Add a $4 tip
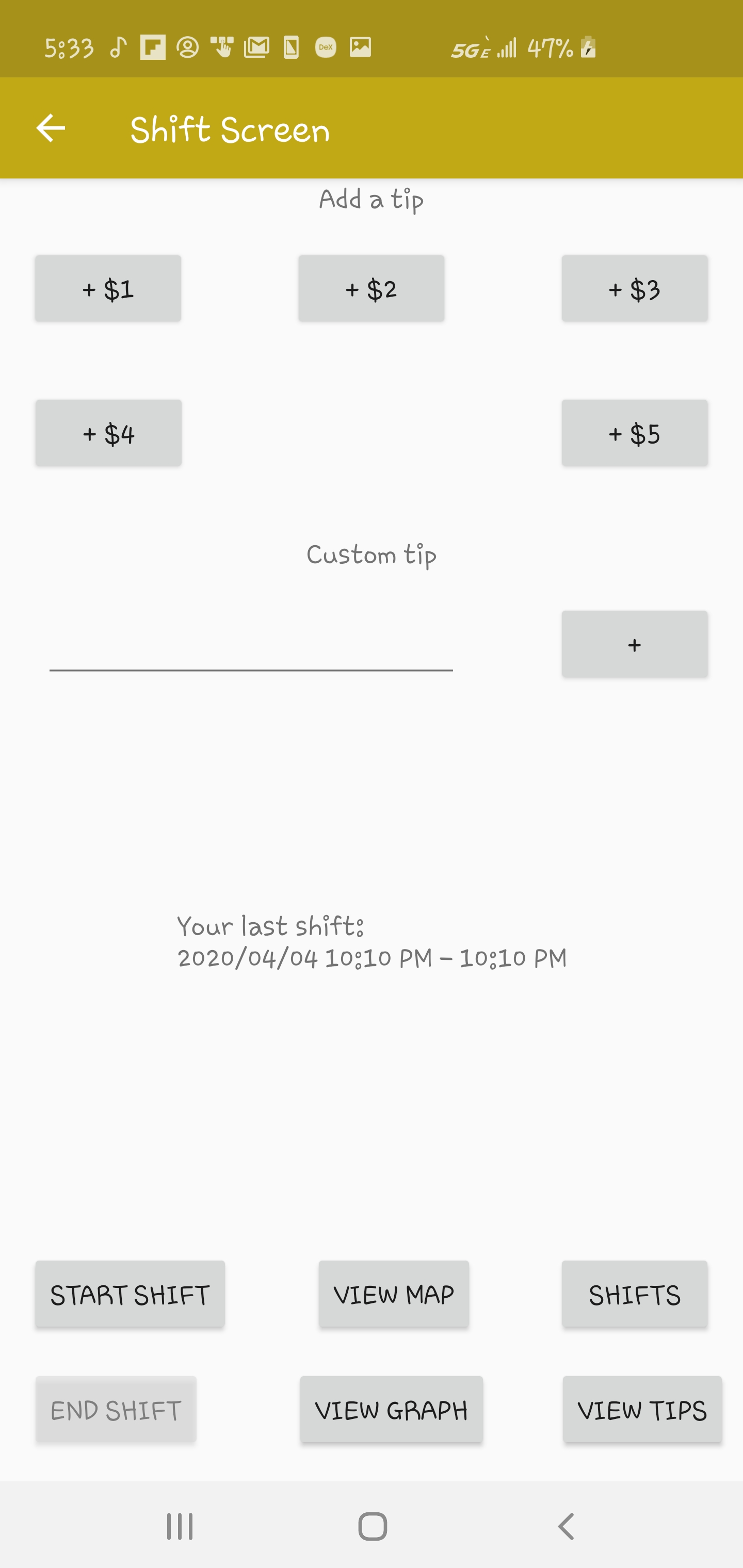Image resolution: width=743 pixels, height=1568 pixels. [x=108, y=433]
